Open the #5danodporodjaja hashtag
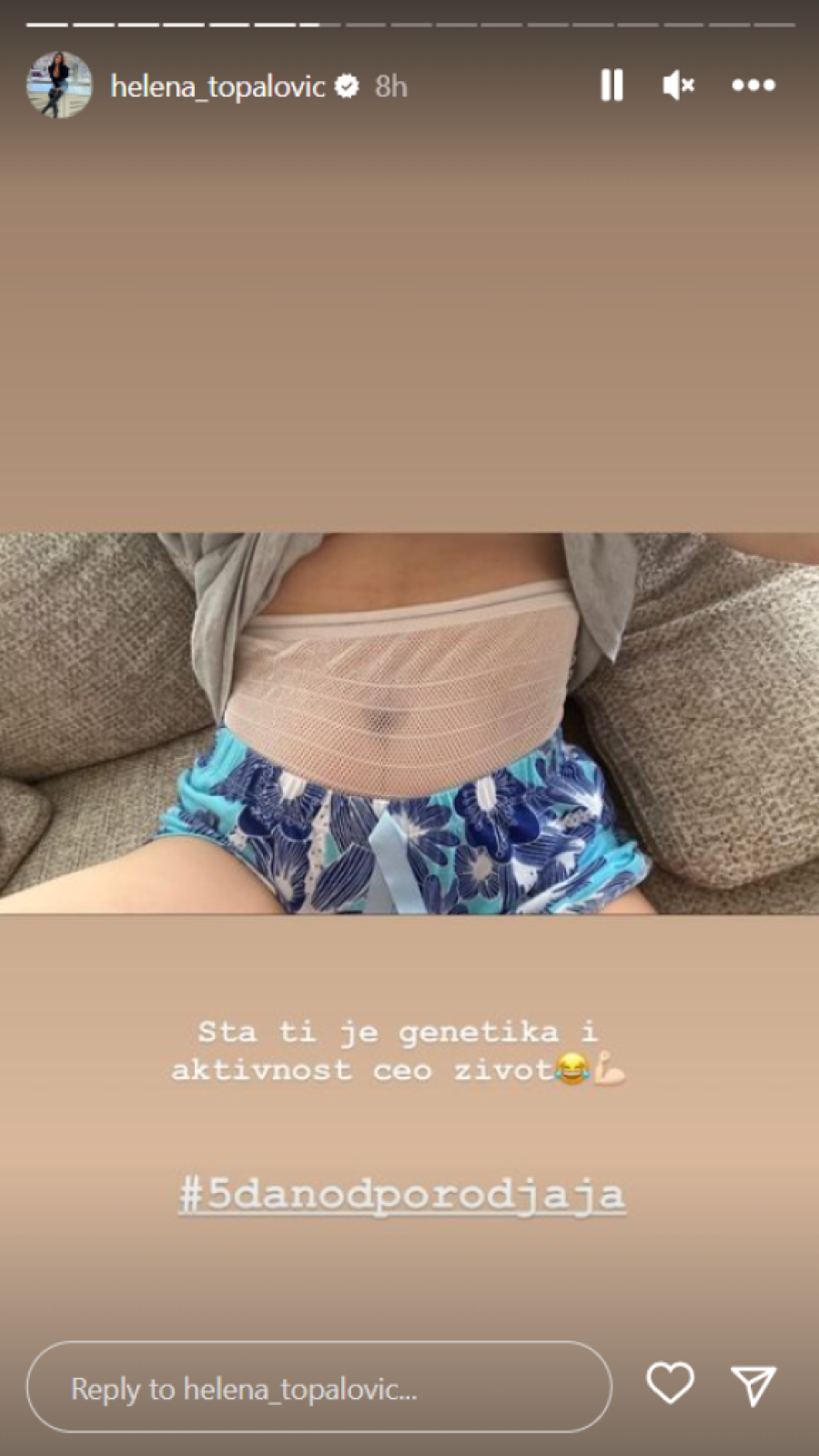Screen dimensions: 819x1456 click(x=402, y=1194)
